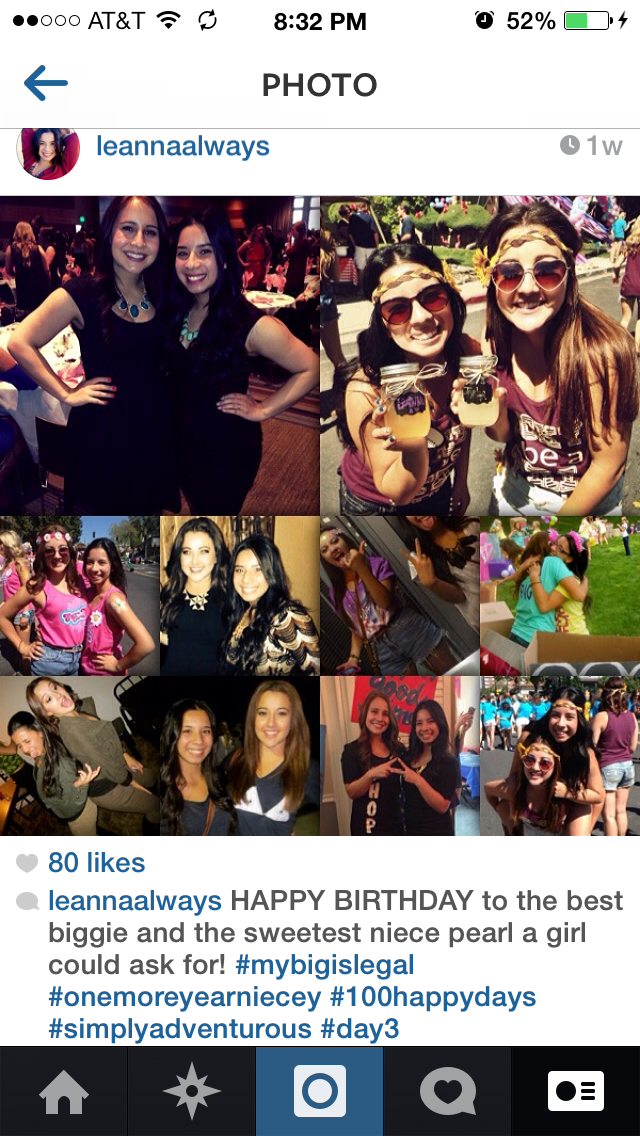The image size is (640, 1136).
Task: Open the camera tab
Action: tap(320, 1091)
